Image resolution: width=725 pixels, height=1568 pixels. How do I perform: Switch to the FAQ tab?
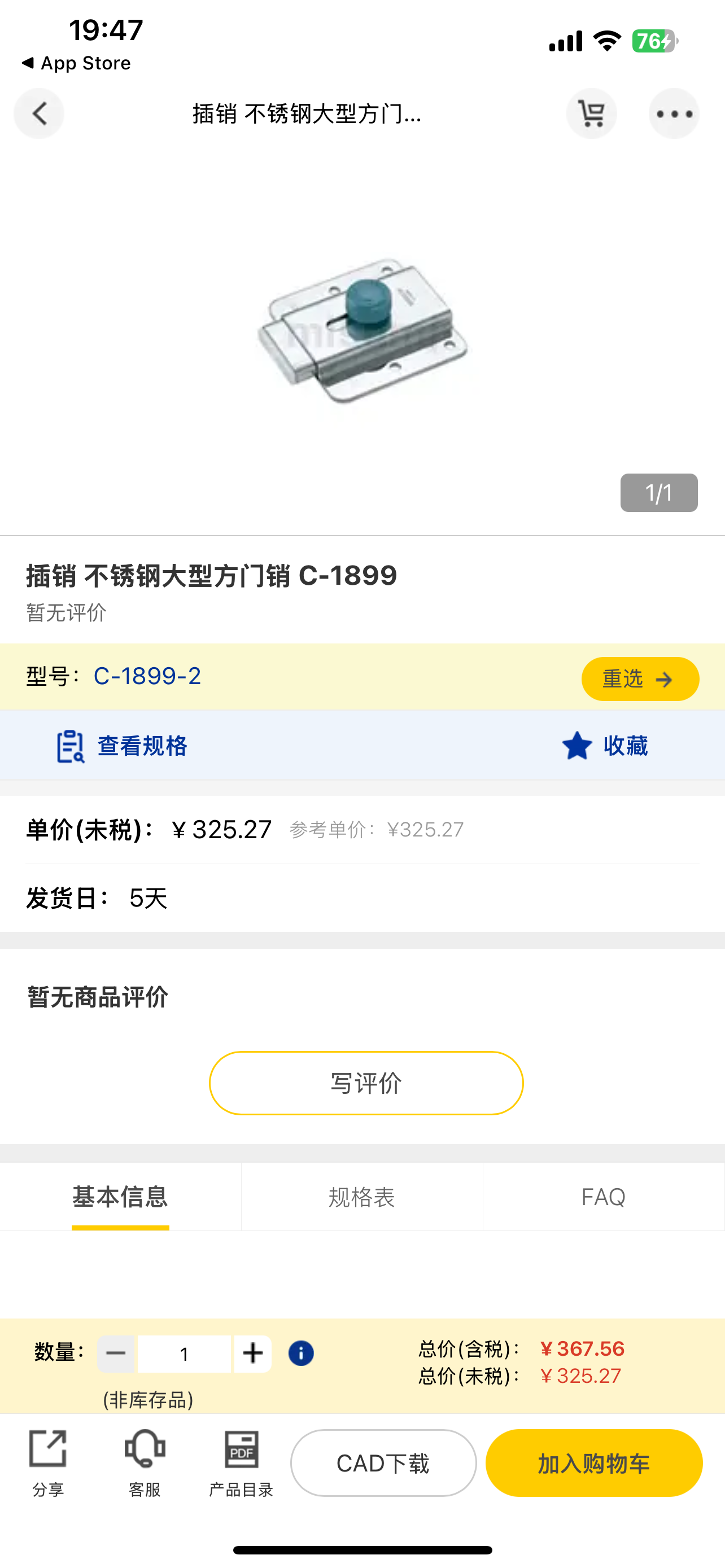click(603, 1197)
